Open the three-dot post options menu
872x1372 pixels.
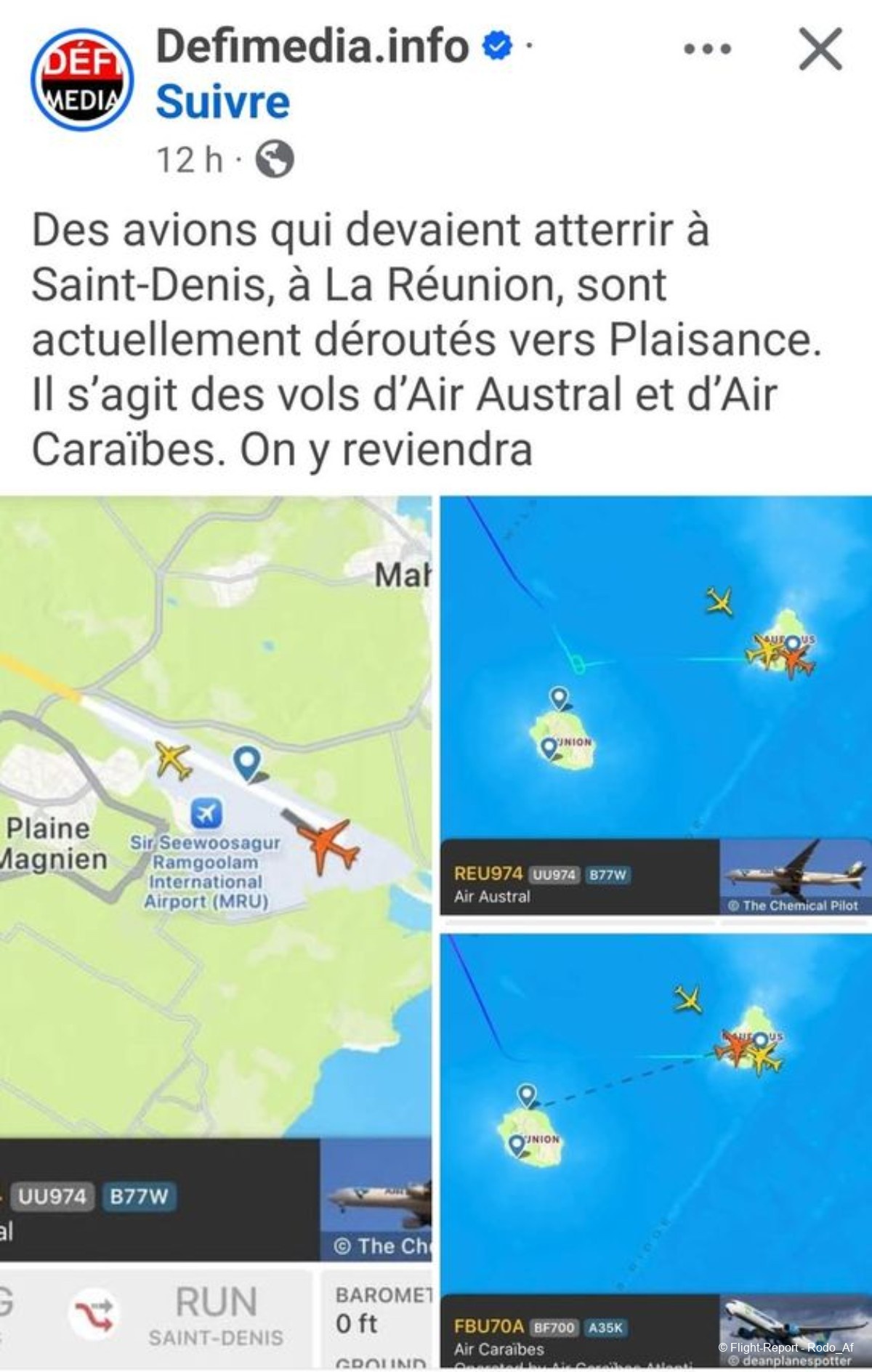click(x=707, y=49)
